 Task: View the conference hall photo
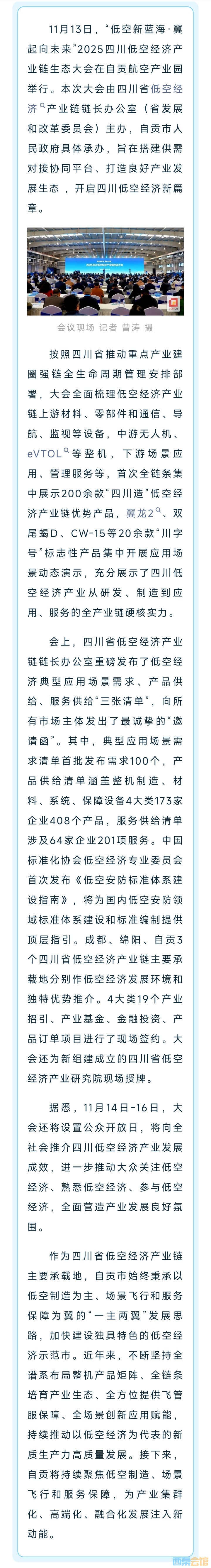105,271
